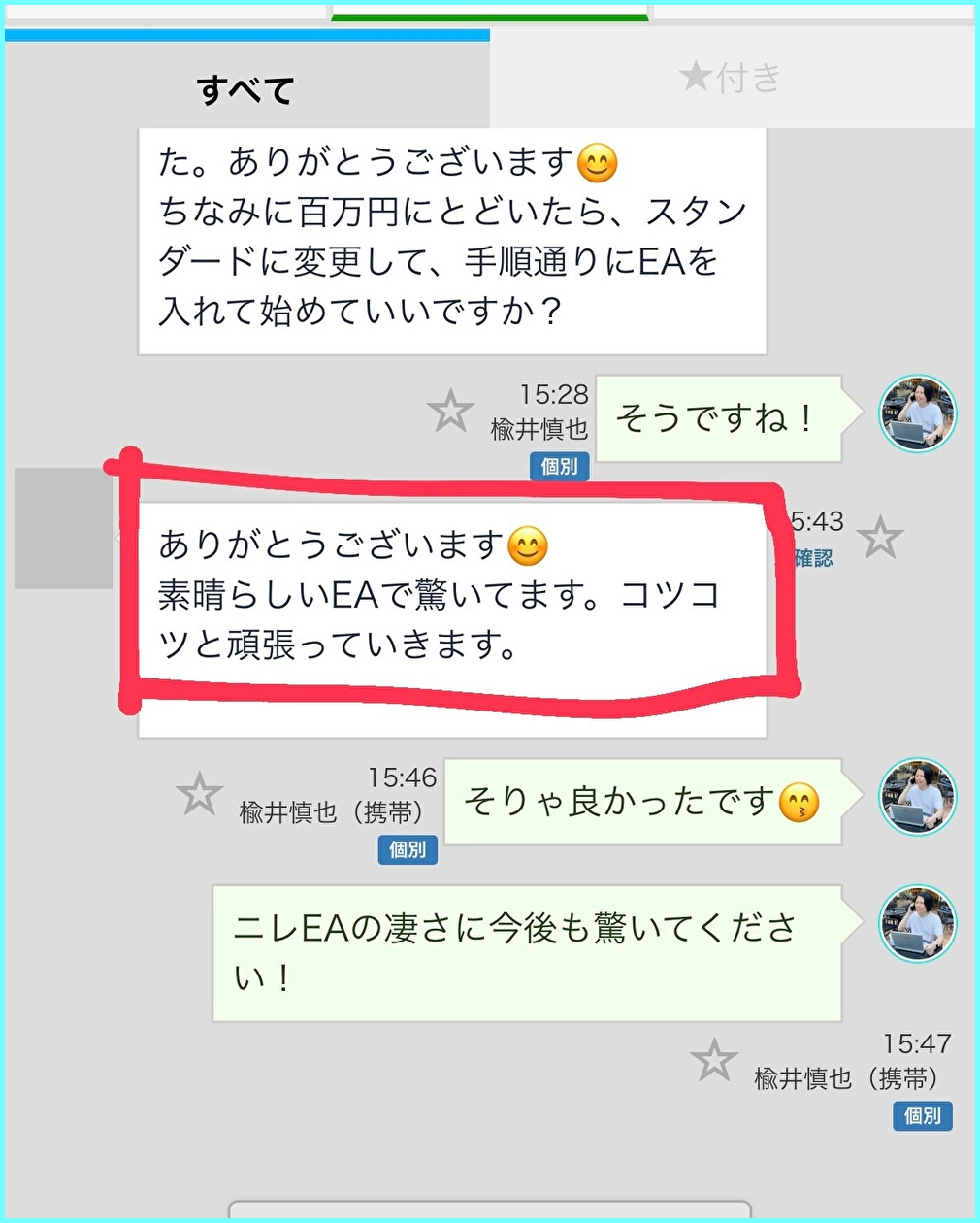This screenshot has height=1223, width=980.
Task: Tap the message input box at the bottom
Action: tap(490, 1210)
